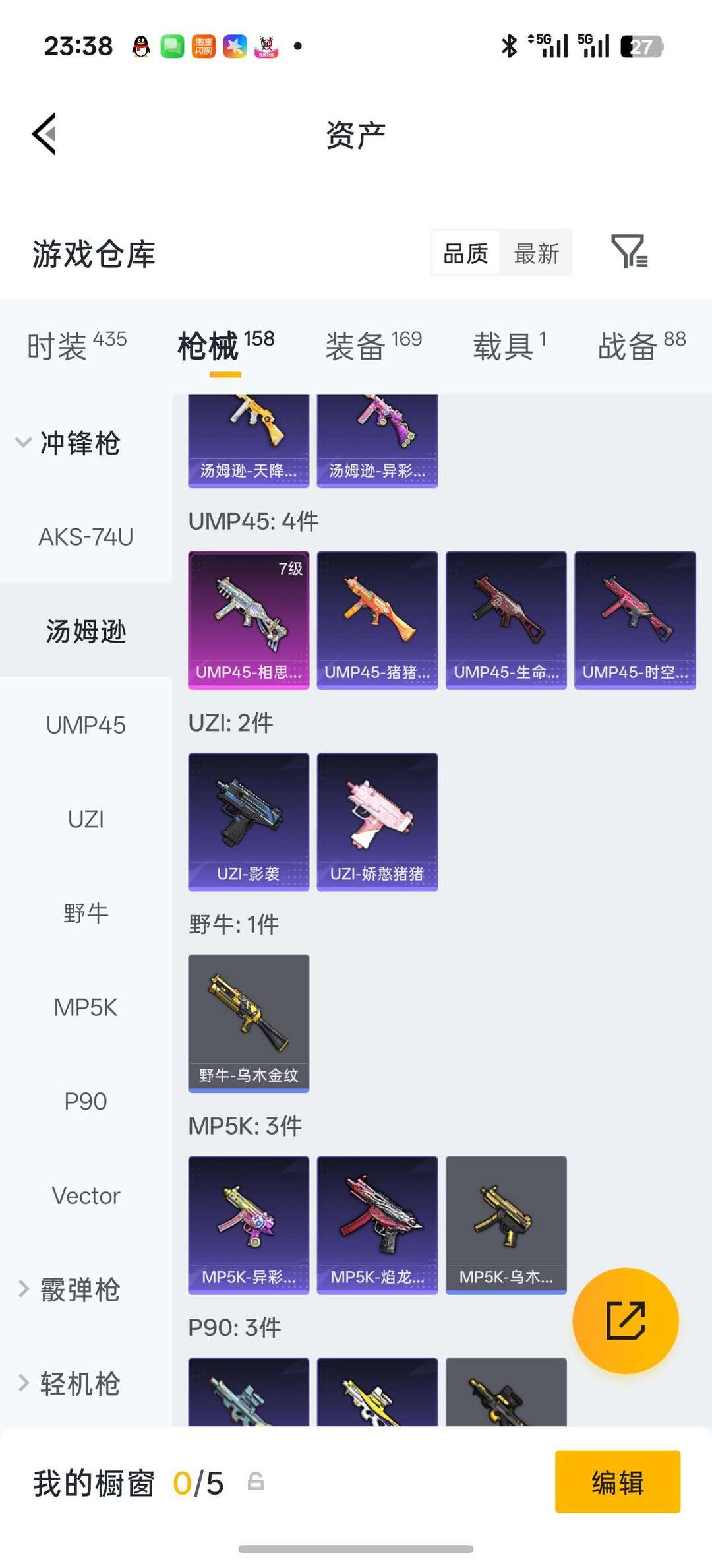Open the 载具 tab

click(x=509, y=346)
